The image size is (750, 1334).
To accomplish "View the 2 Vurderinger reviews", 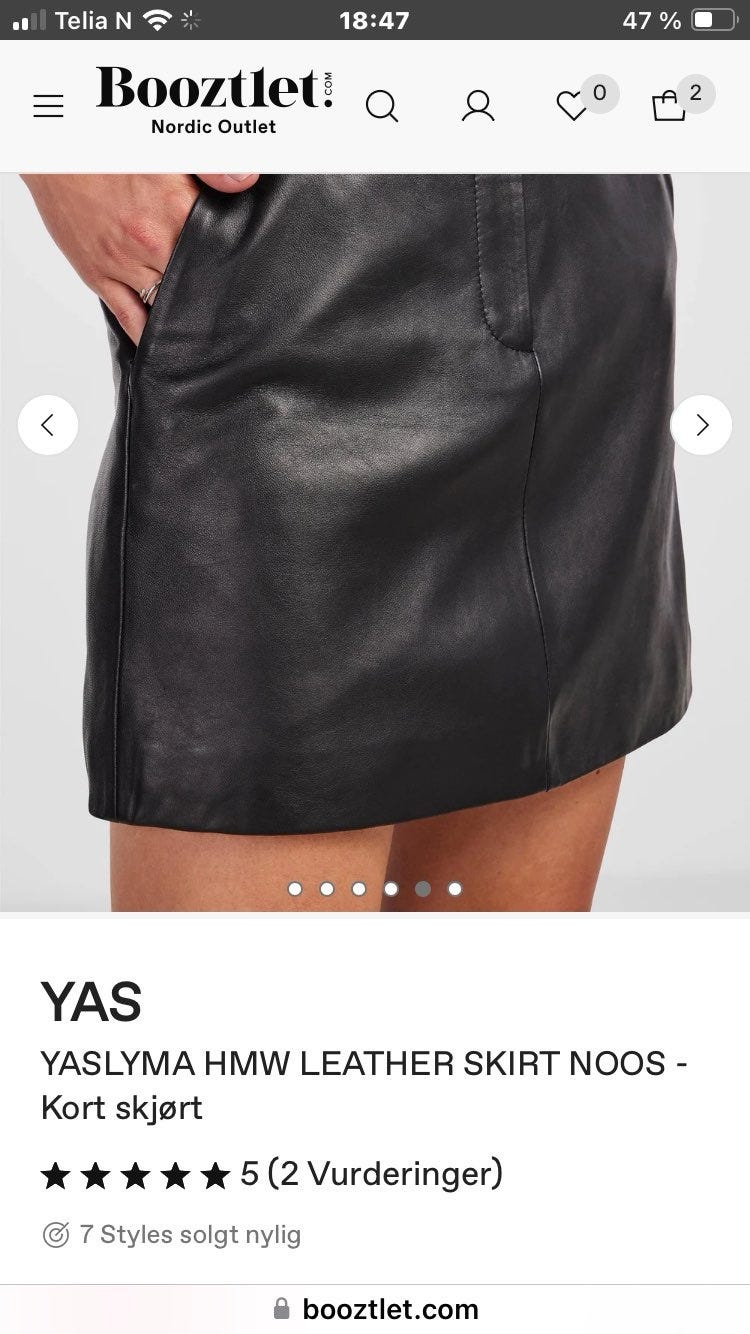I will click(385, 1174).
